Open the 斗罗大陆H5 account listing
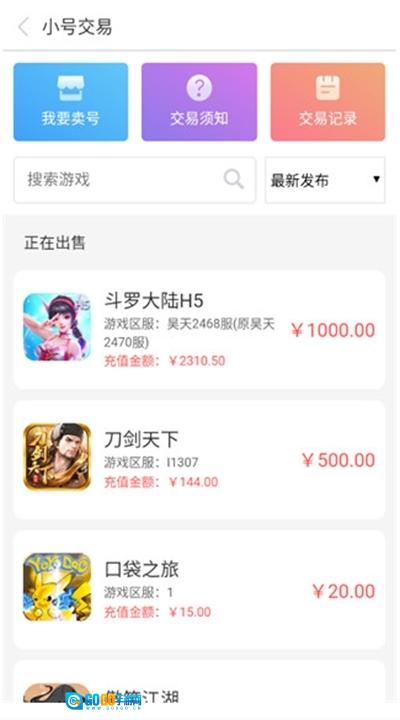Screen dimensions: 400x720 point(199,330)
